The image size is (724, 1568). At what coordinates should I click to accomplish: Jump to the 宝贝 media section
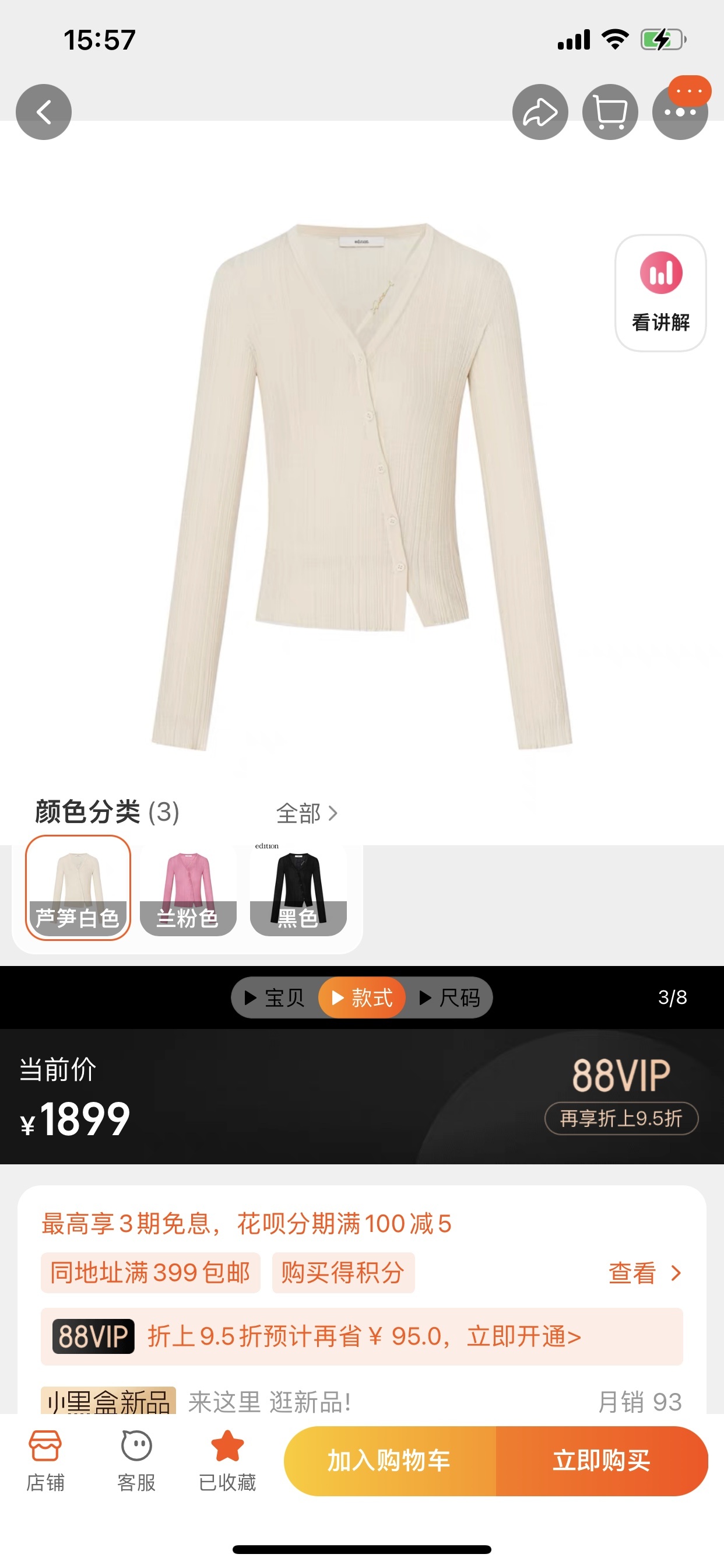(275, 998)
